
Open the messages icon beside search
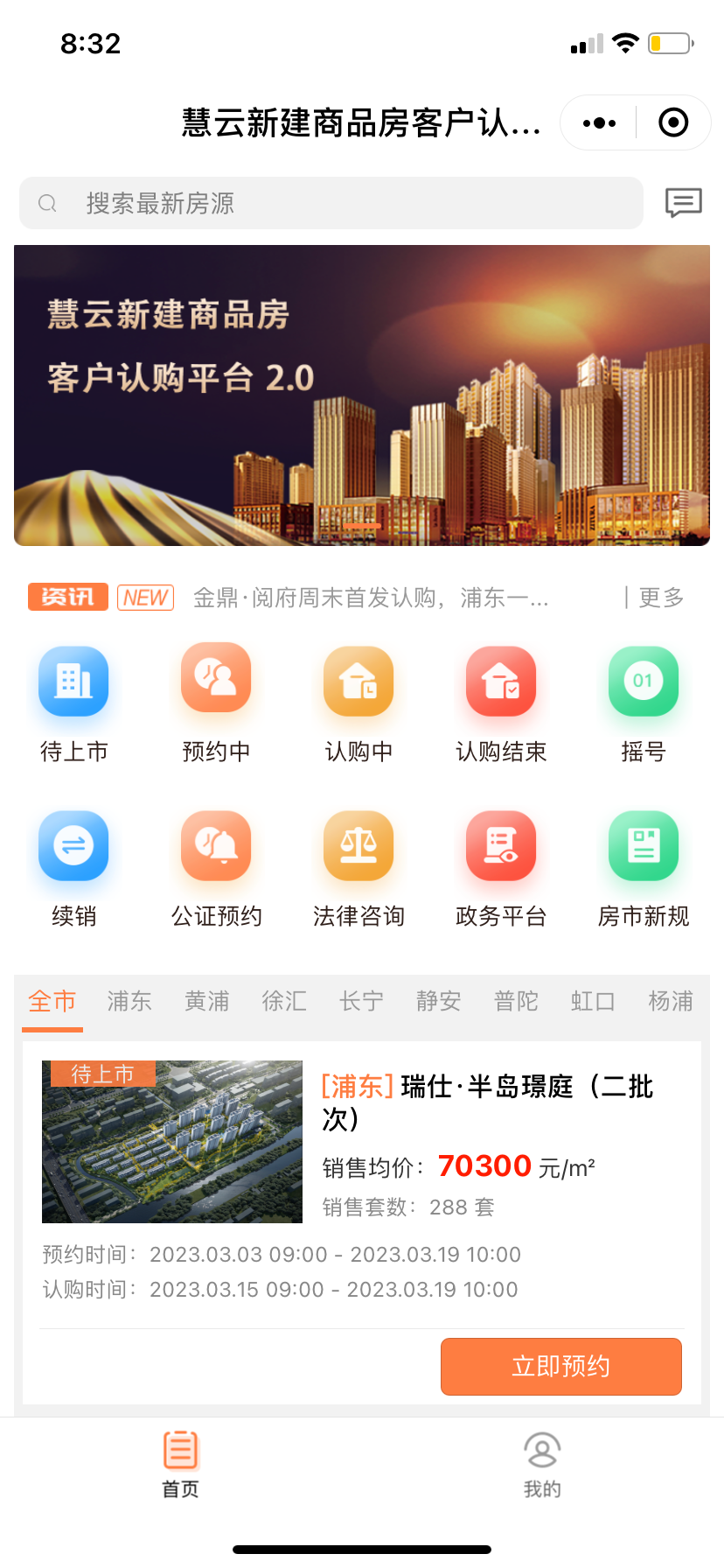coord(683,203)
